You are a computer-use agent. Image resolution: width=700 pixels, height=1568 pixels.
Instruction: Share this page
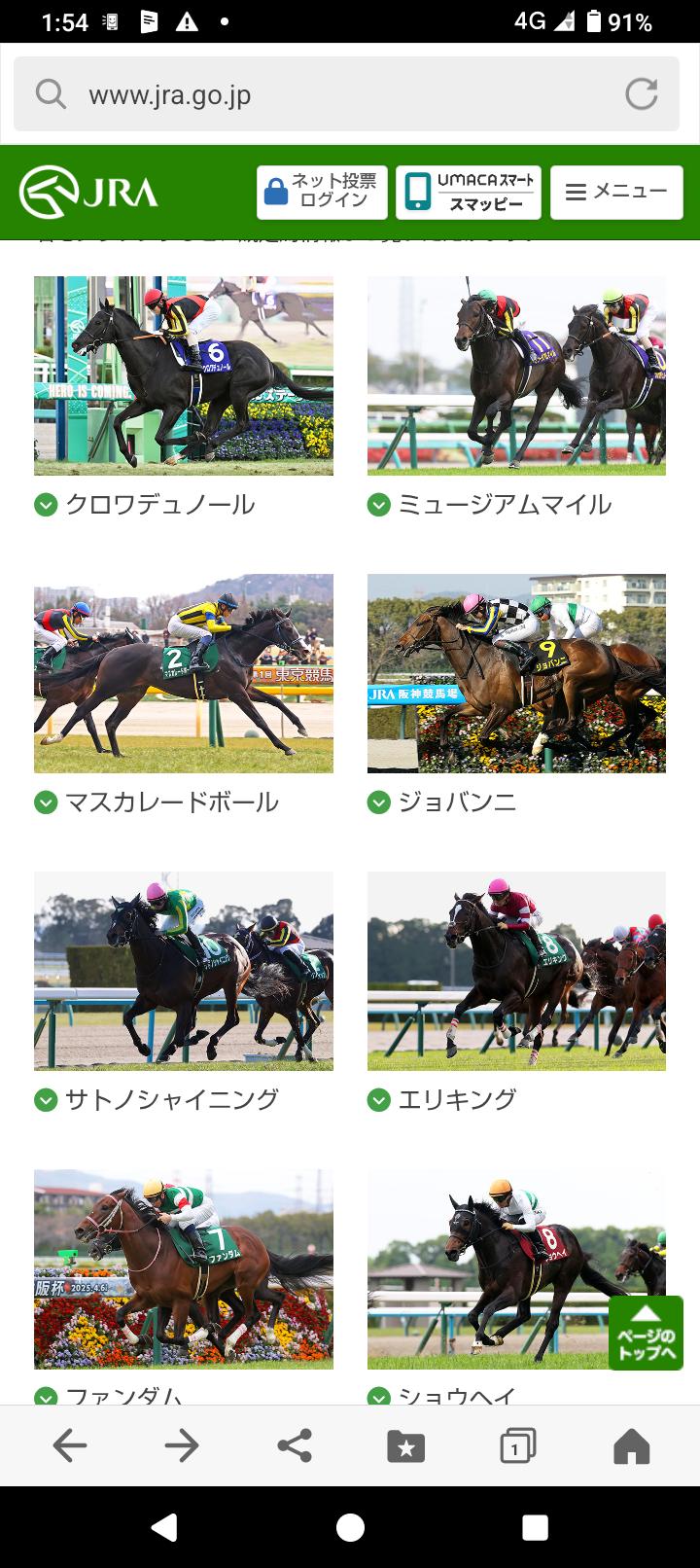click(x=294, y=1445)
